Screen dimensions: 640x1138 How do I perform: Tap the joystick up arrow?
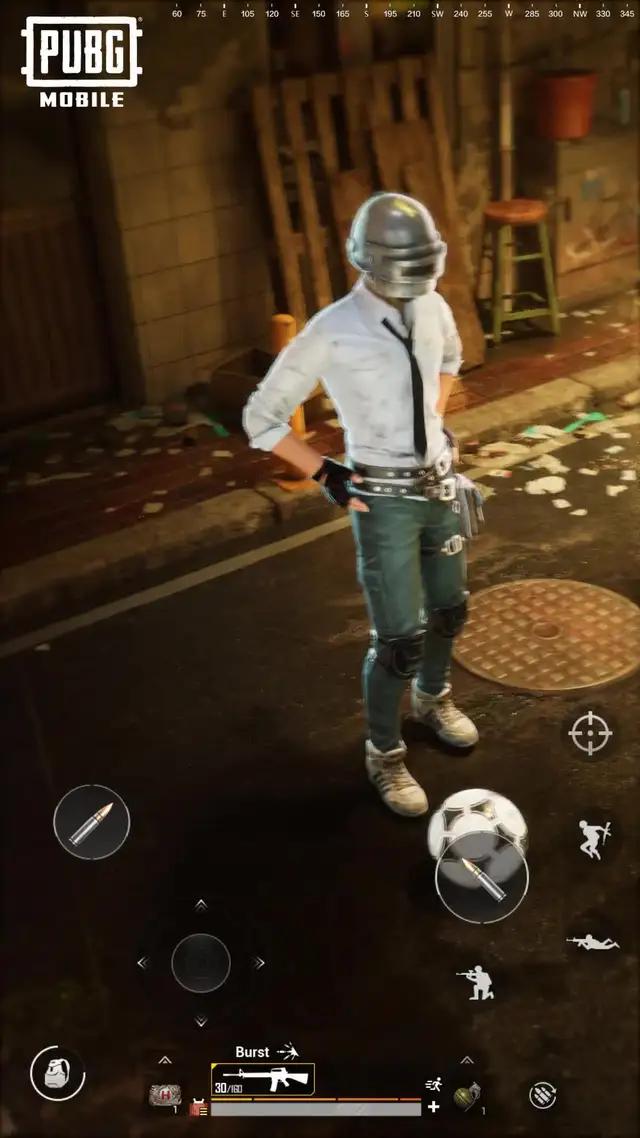pyautogui.click(x=201, y=905)
